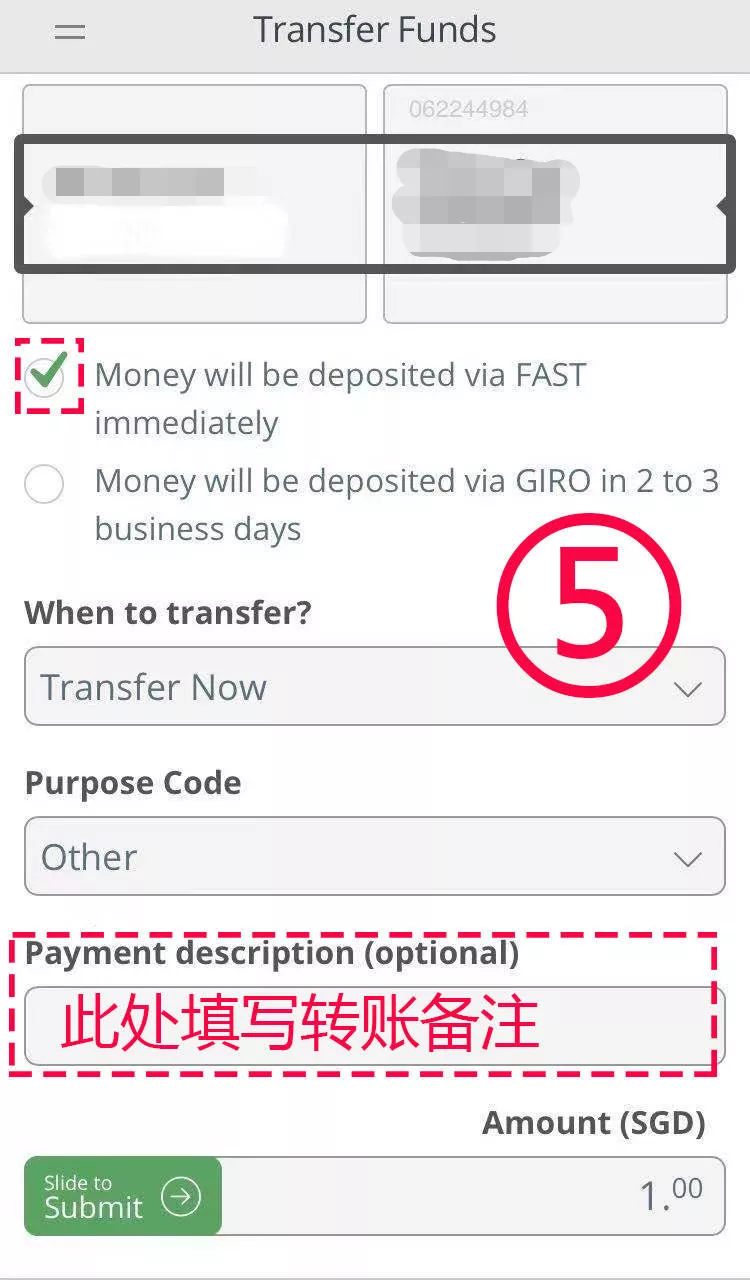Choose the GIRO 2 to 3 business days option
Screen dimensions: 750x1280
point(45,485)
